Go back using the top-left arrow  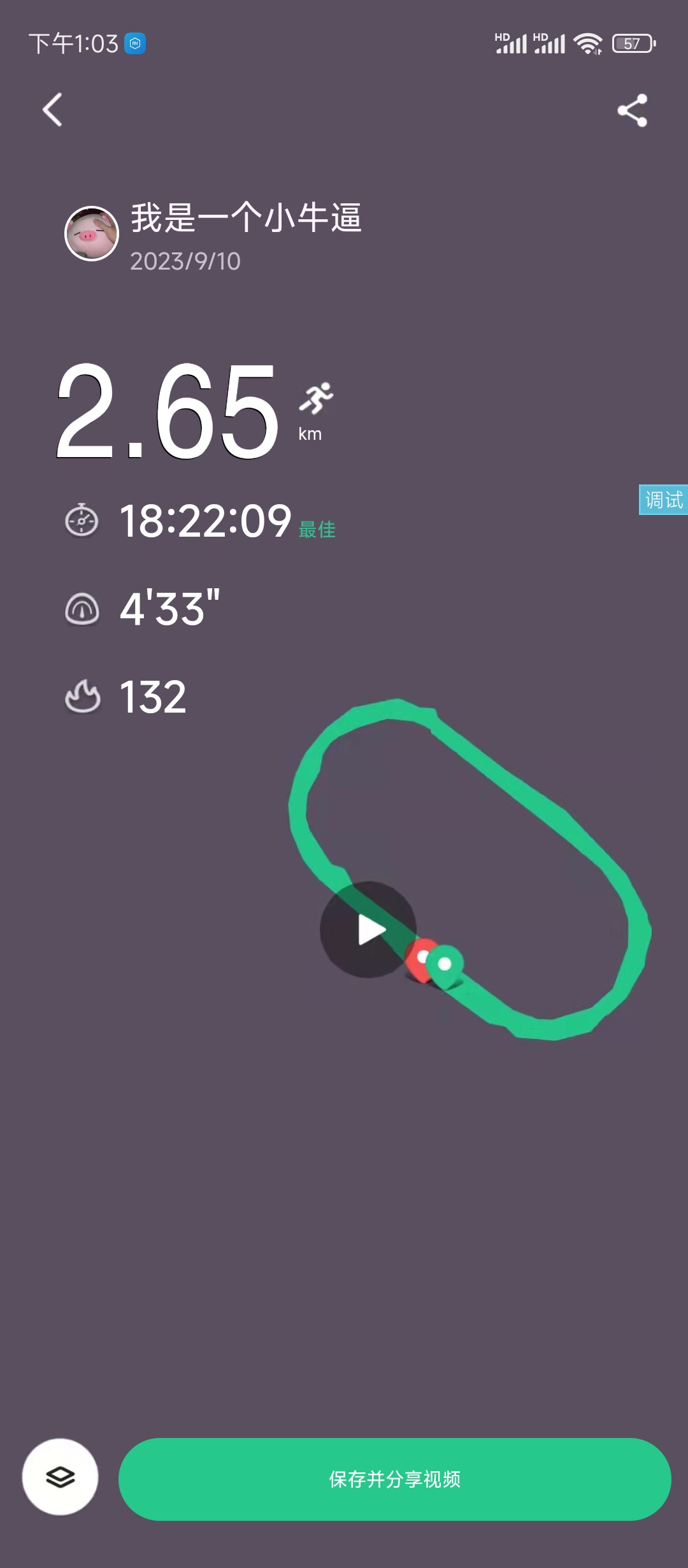coord(52,110)
